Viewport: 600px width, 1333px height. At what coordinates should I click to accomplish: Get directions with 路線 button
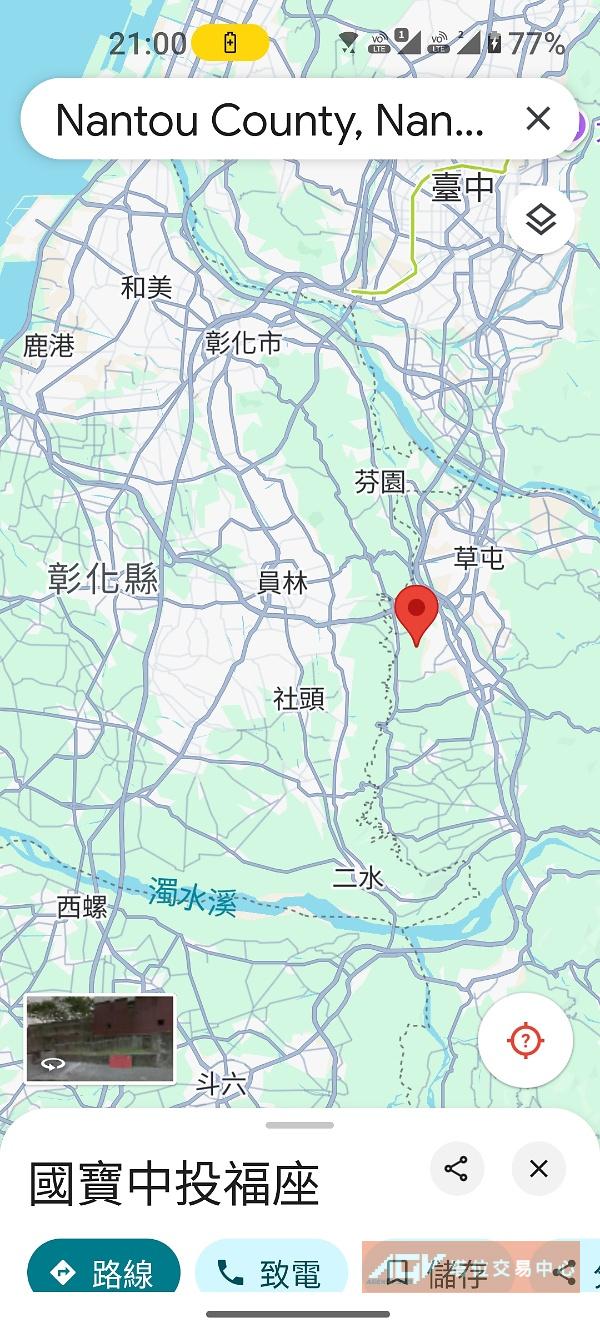104,1272
